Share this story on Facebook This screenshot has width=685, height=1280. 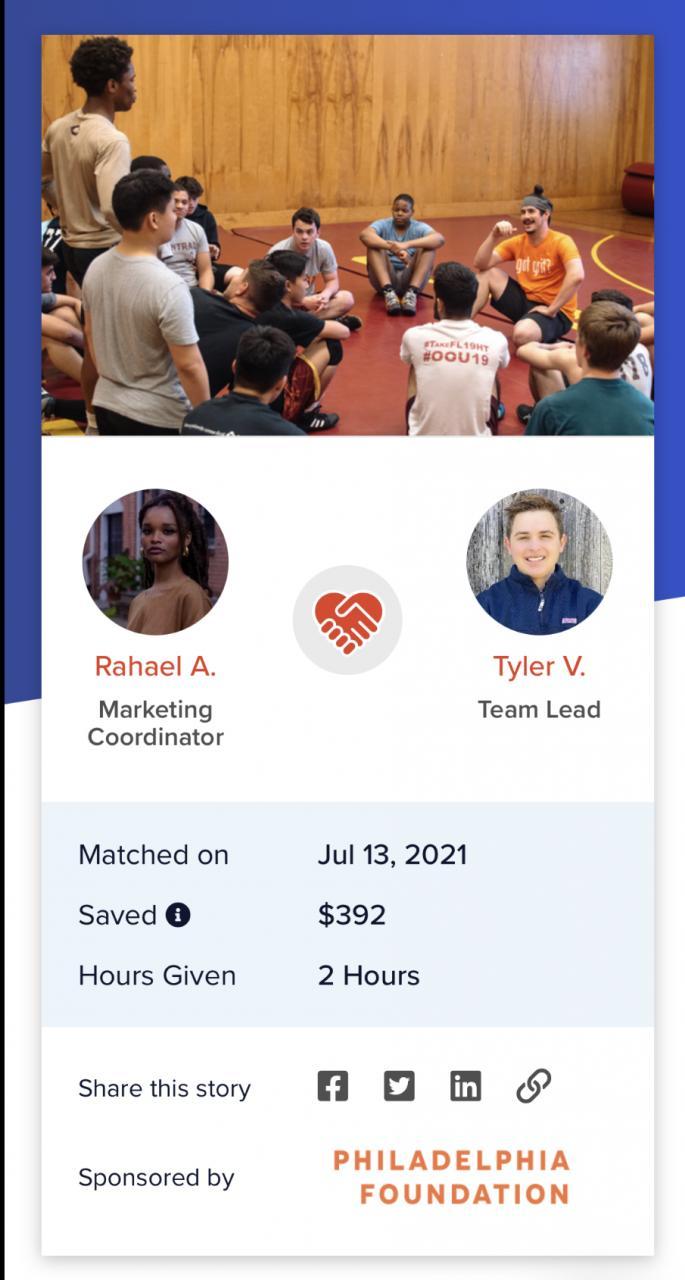coord(333,1086)
